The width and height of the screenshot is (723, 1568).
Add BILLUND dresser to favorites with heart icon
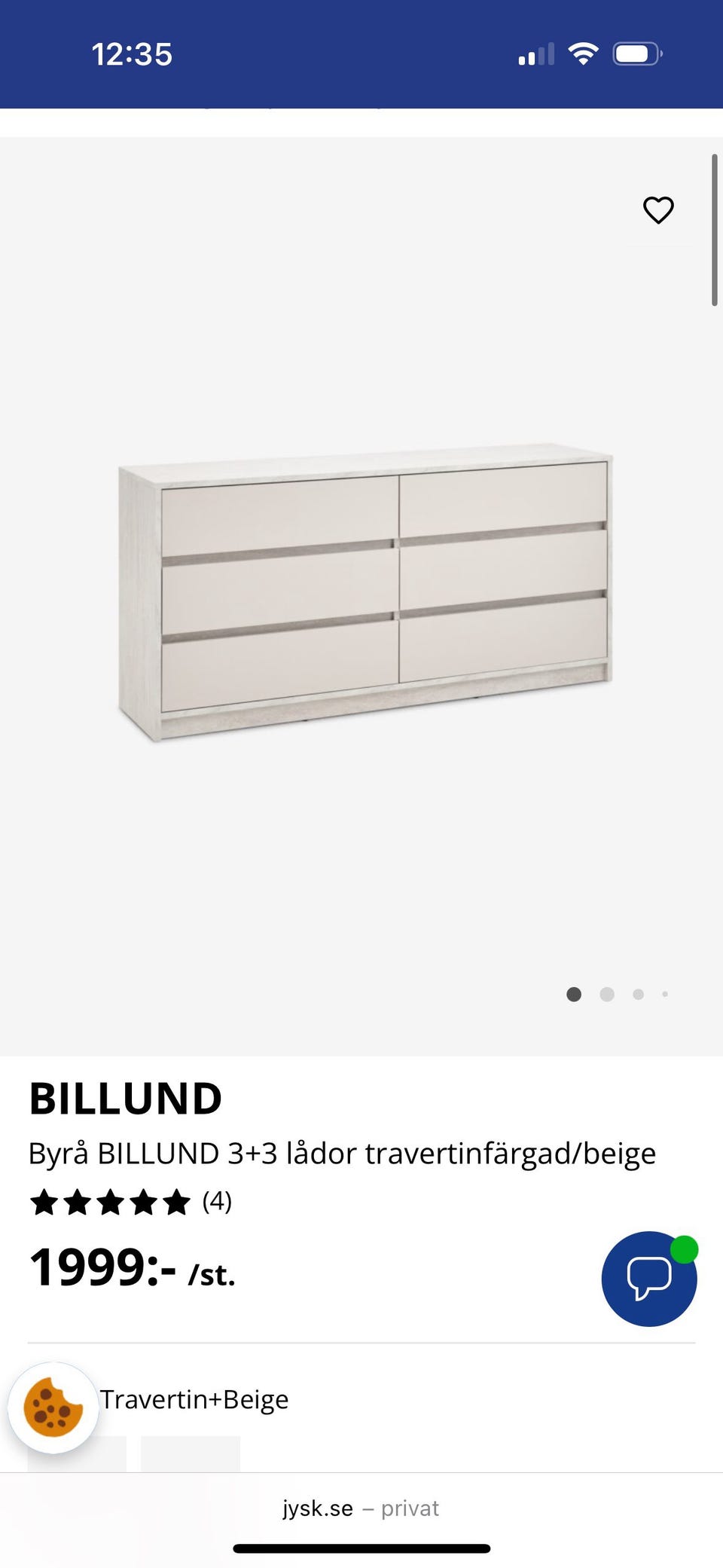point(657,210)
